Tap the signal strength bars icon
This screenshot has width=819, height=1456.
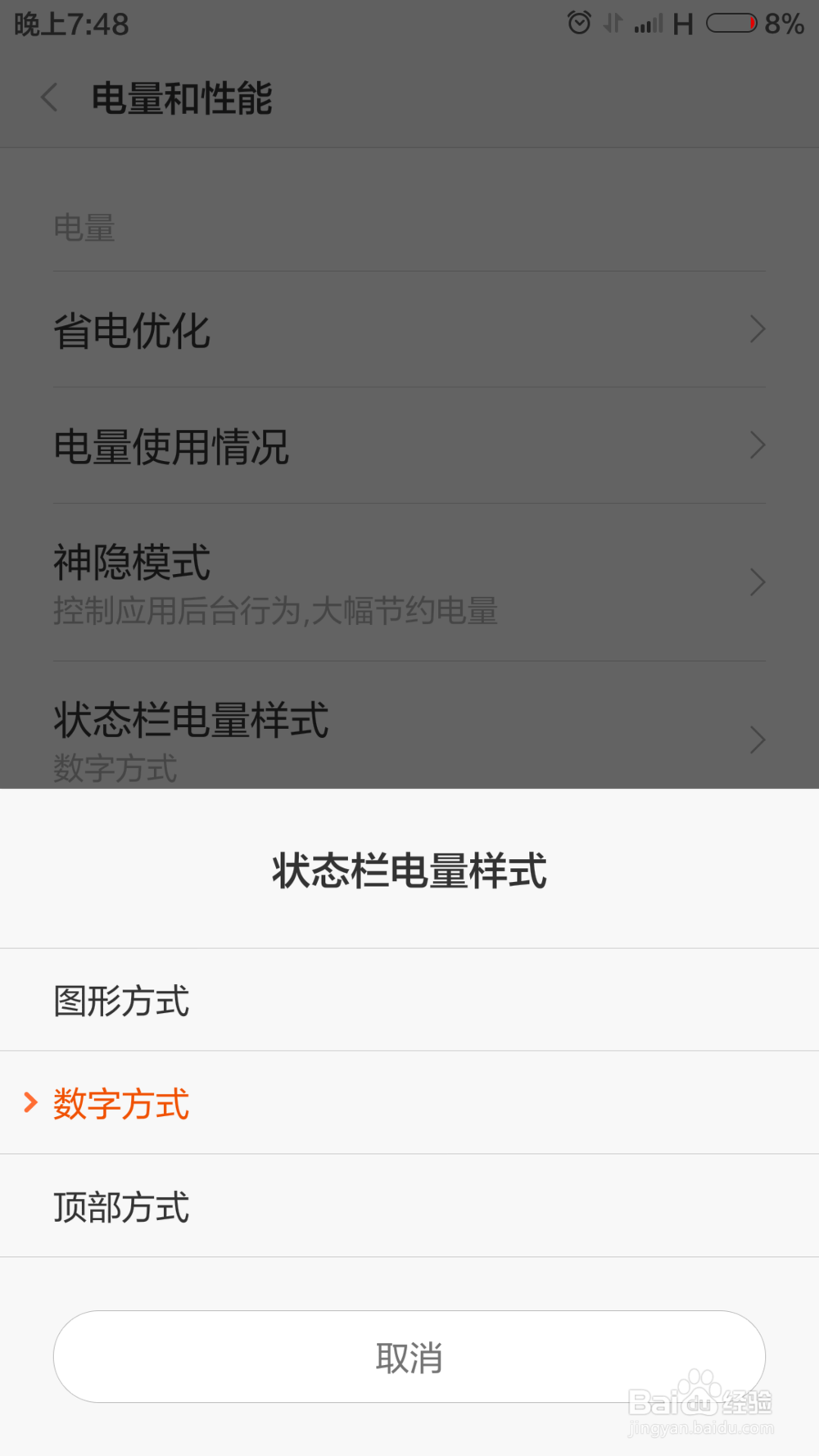[x=647, y=24]
